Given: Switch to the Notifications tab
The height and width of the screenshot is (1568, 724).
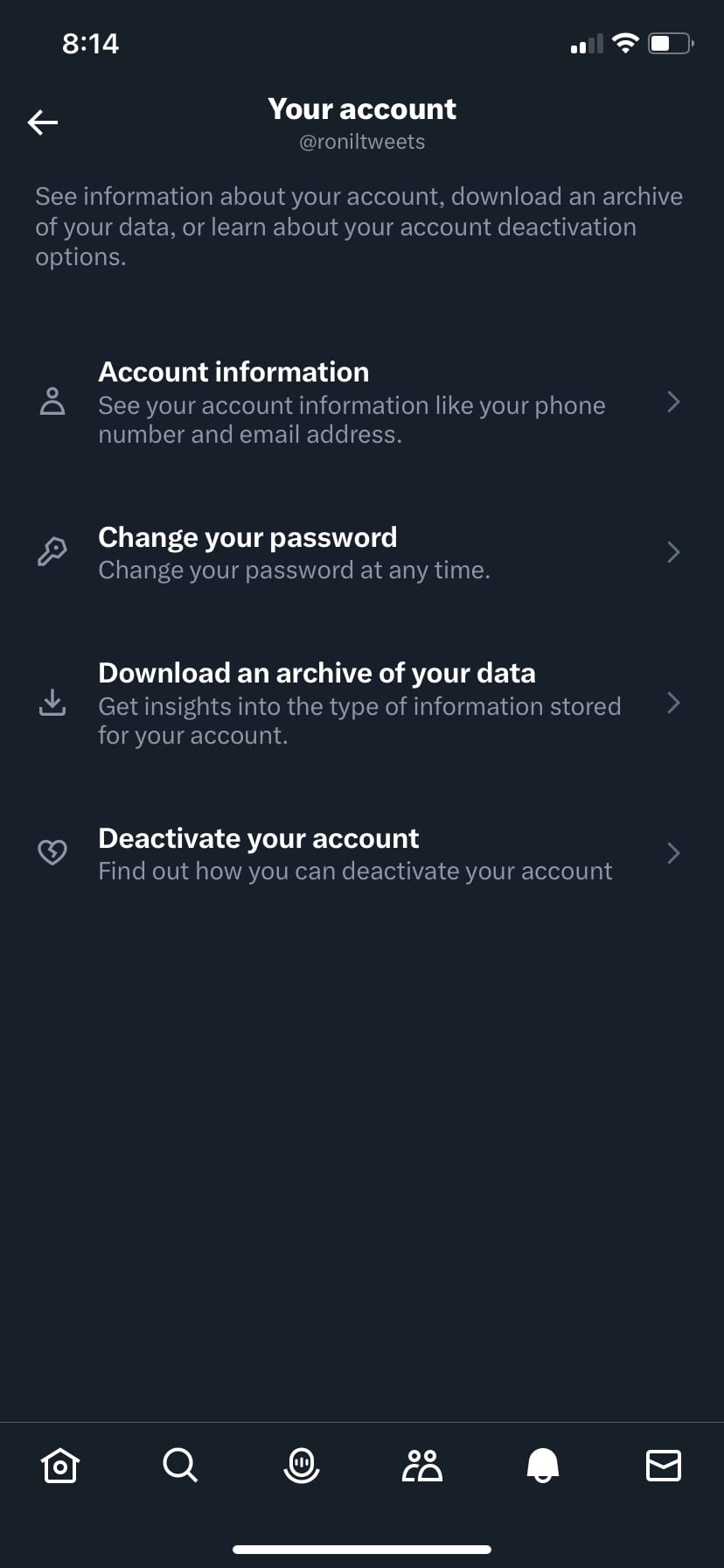Looking at the screenshot, I should pos(542,1466).
